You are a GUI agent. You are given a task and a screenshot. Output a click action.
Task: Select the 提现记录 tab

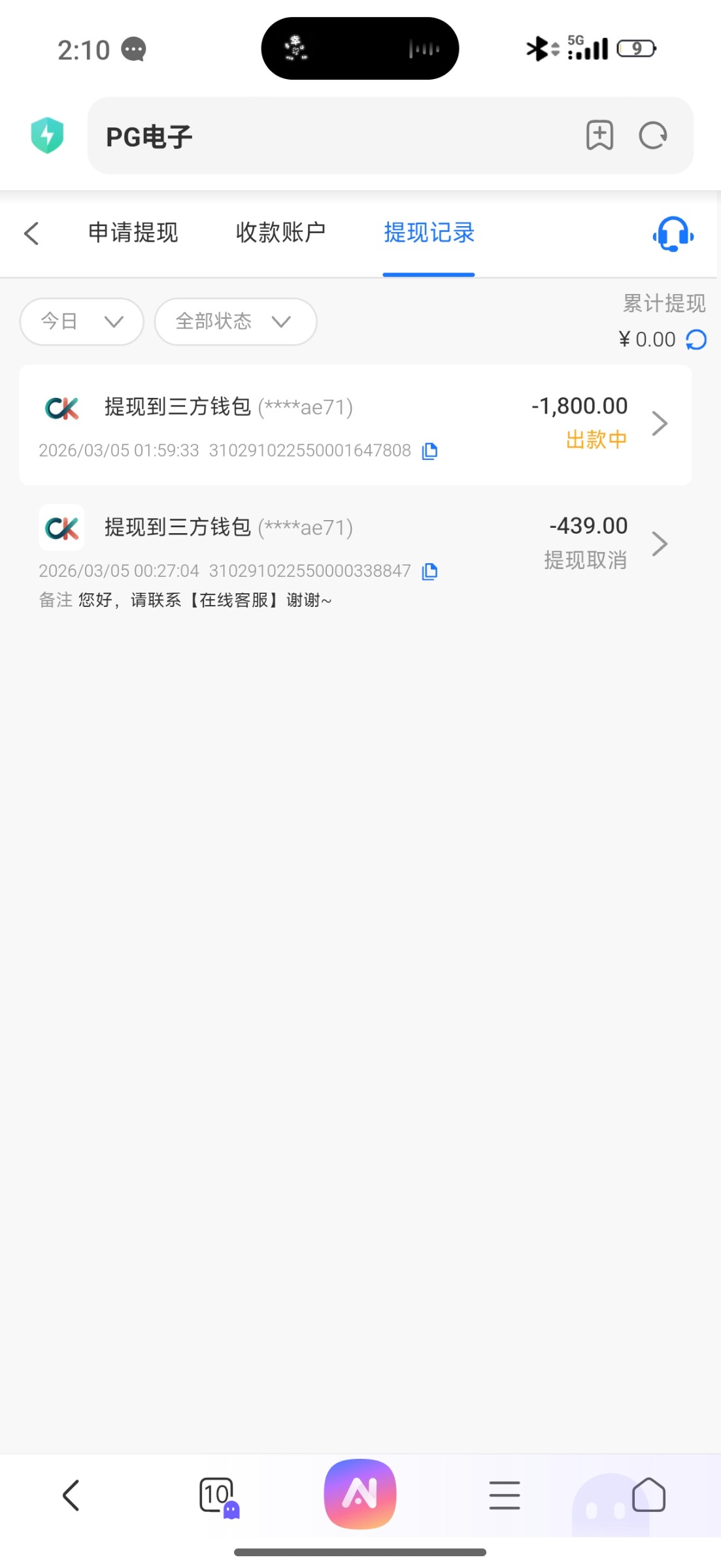click(x=429, y=233)
